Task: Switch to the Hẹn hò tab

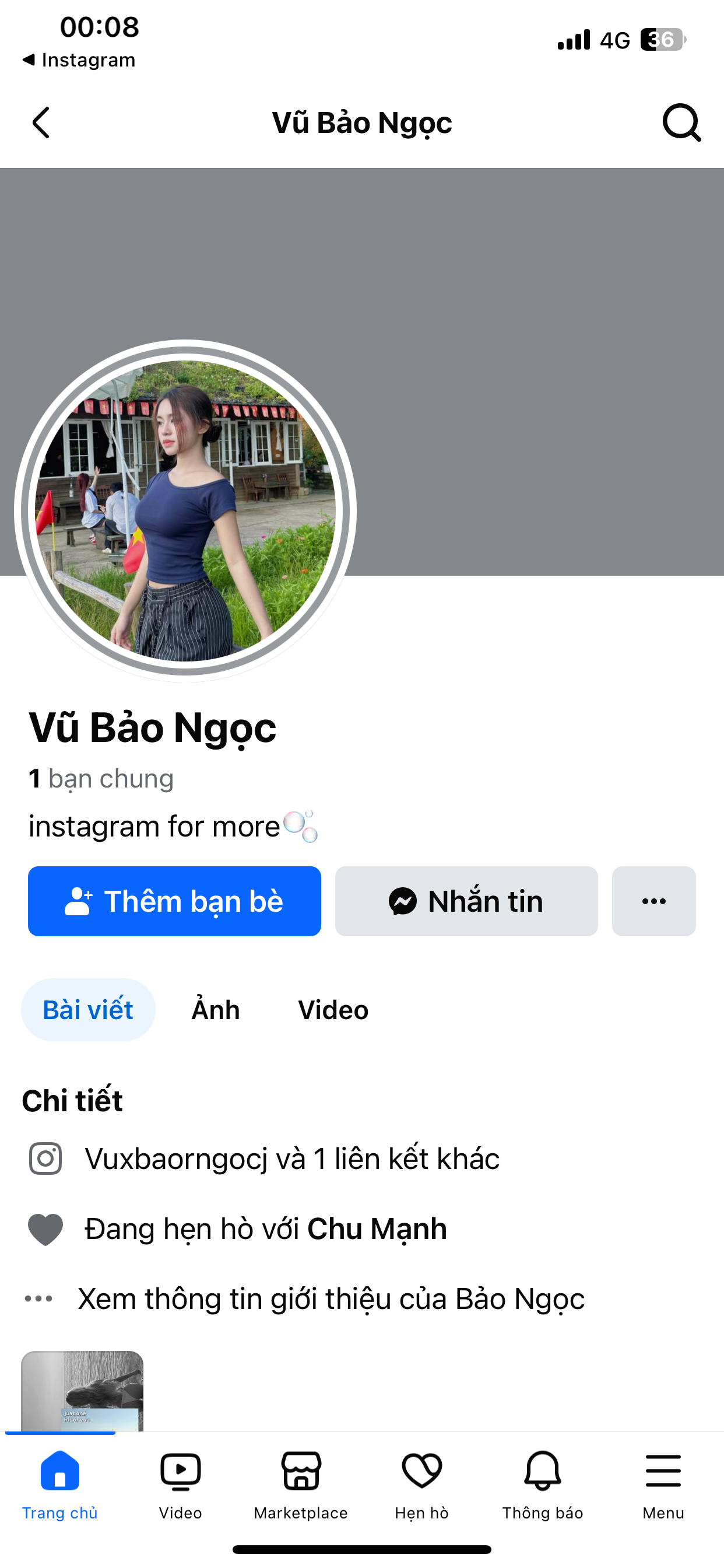Action: click(421, 1484)
